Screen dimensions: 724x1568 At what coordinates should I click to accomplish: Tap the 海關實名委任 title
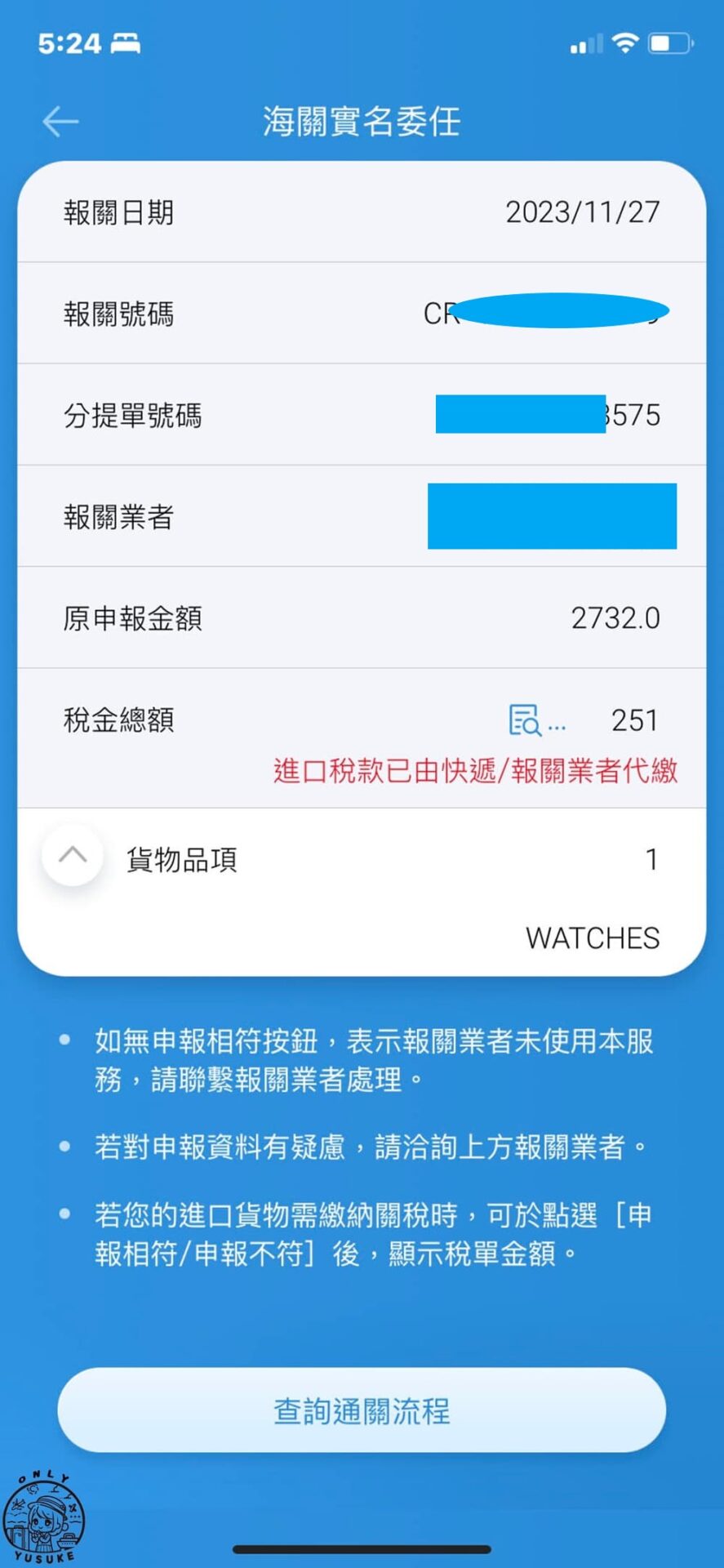tap(362, 122)
